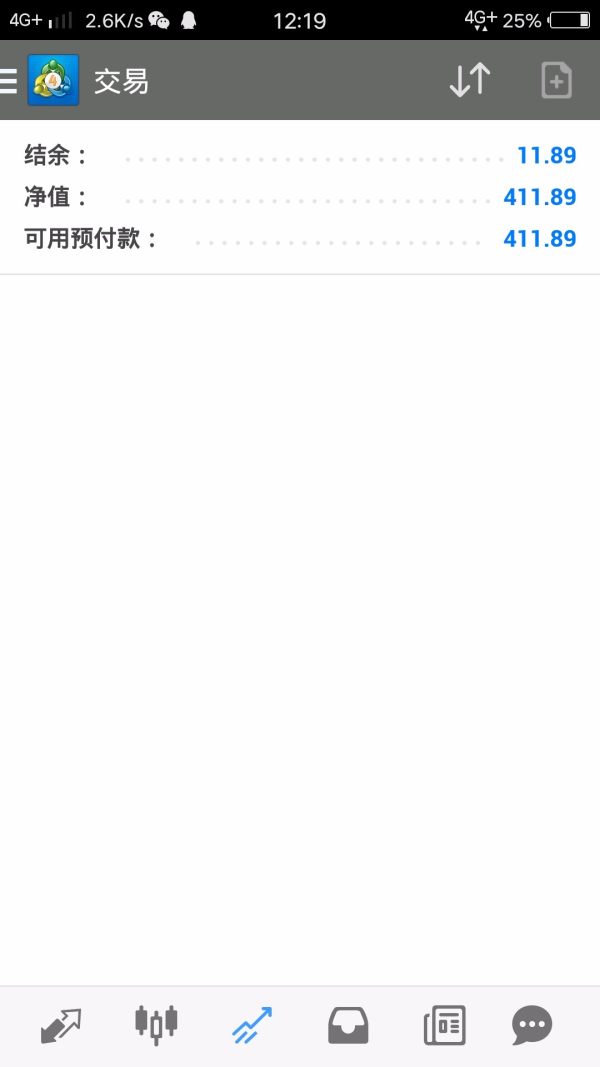Image resolution: width=600 pixels, height=1067 pixels.
Task: Switch to the quotes tab
Action: click(61, 1025)
